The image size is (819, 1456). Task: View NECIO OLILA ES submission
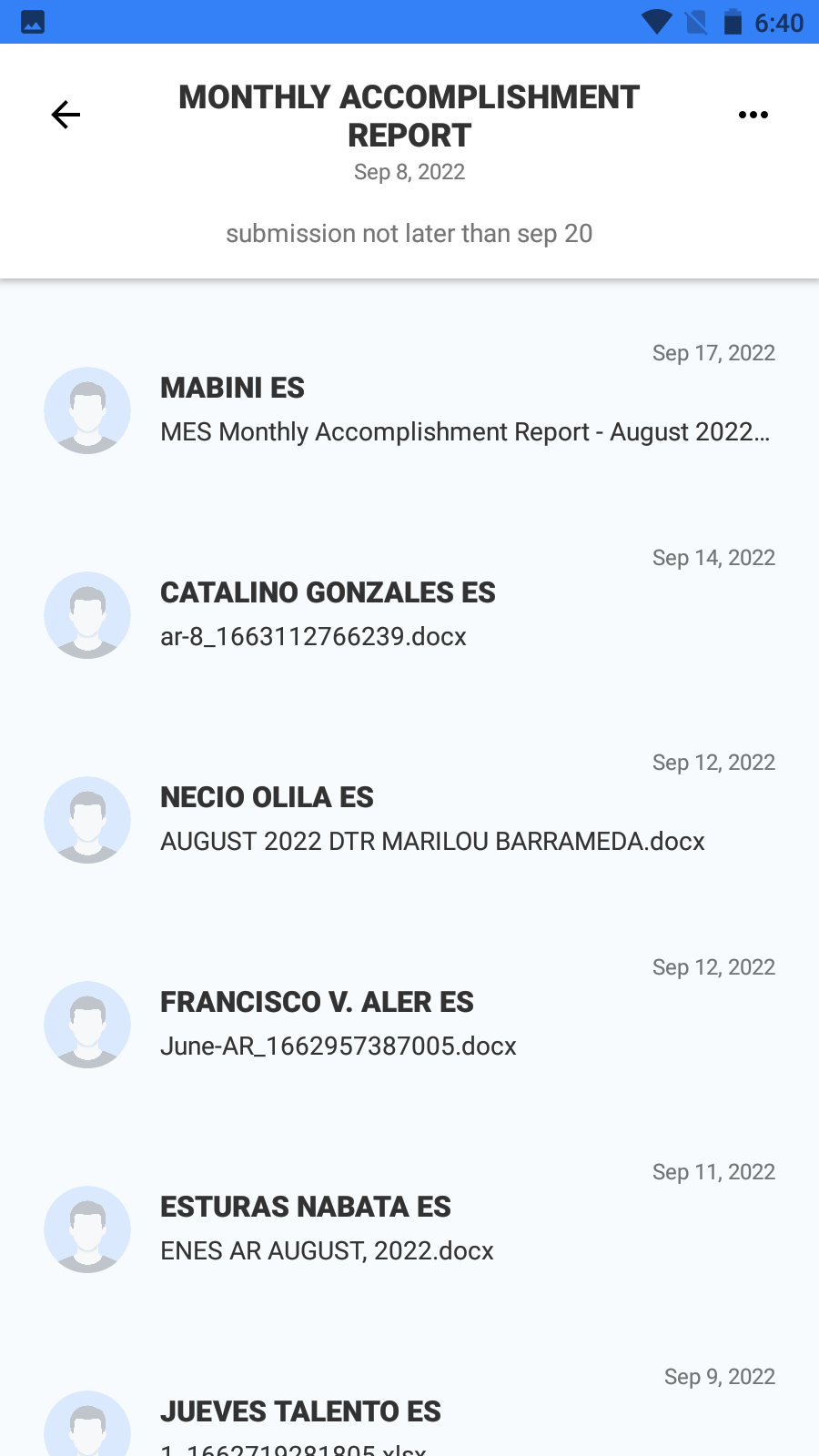409,820
